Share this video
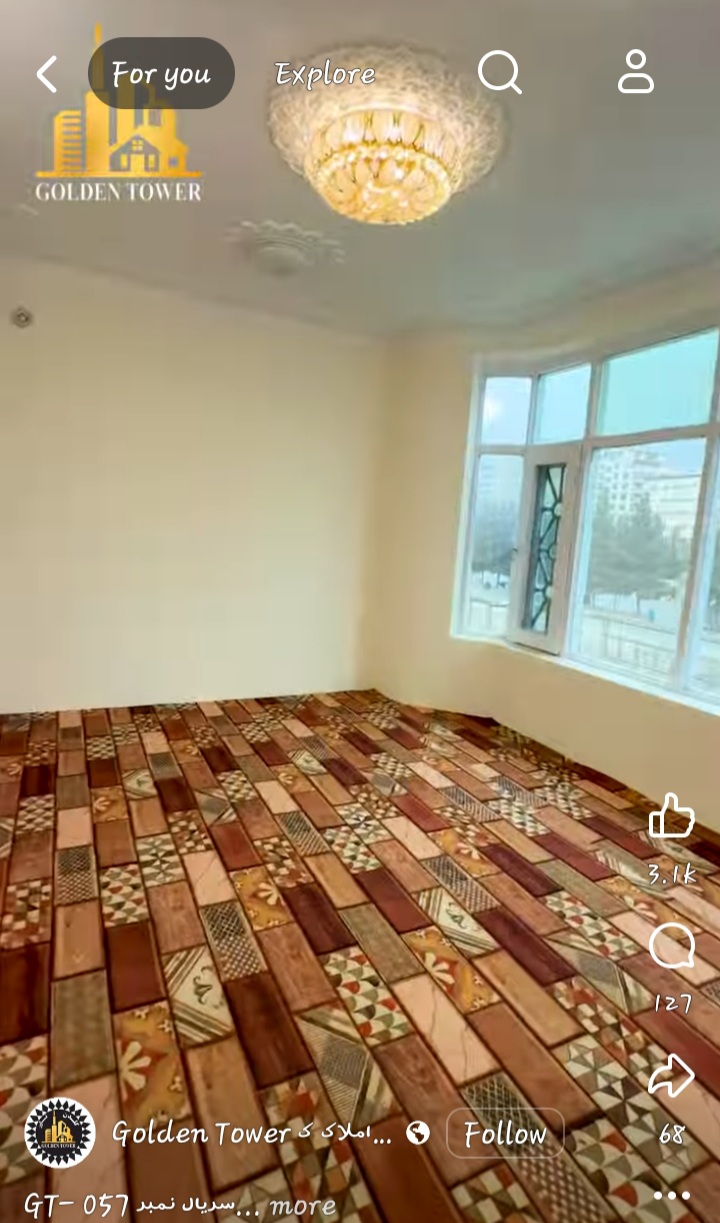Screen dimensions: 720x1223 tap(672, 1077)
